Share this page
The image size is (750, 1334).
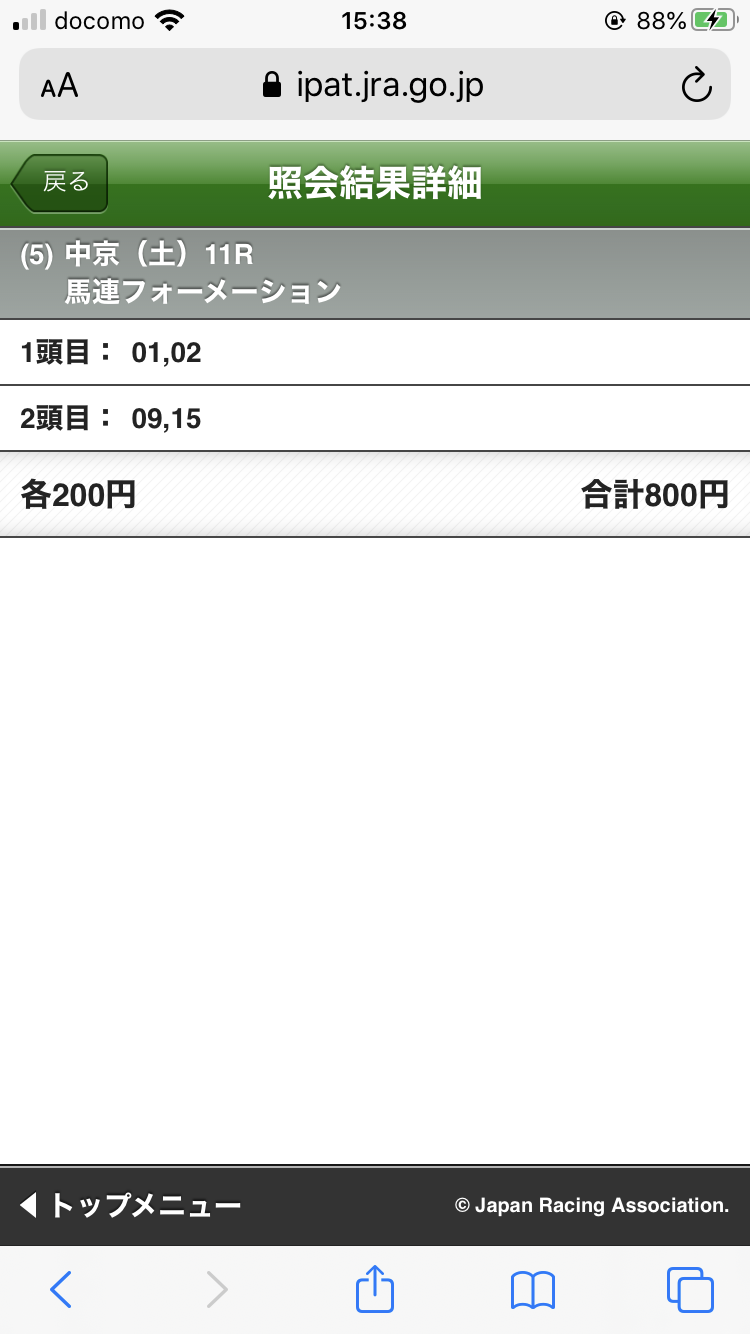pyautogui.click(x=375, y=1289)
